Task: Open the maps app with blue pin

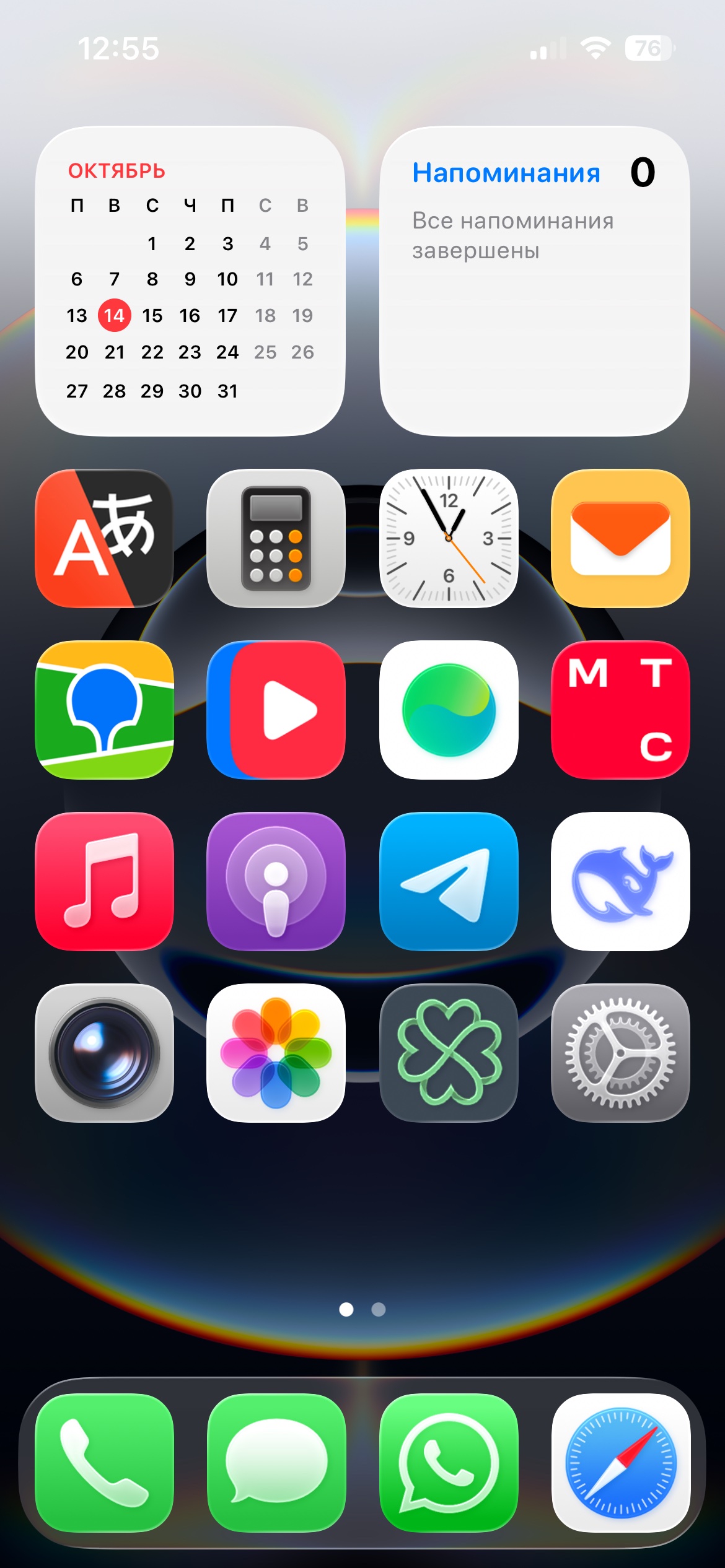Action: (104, 710)
